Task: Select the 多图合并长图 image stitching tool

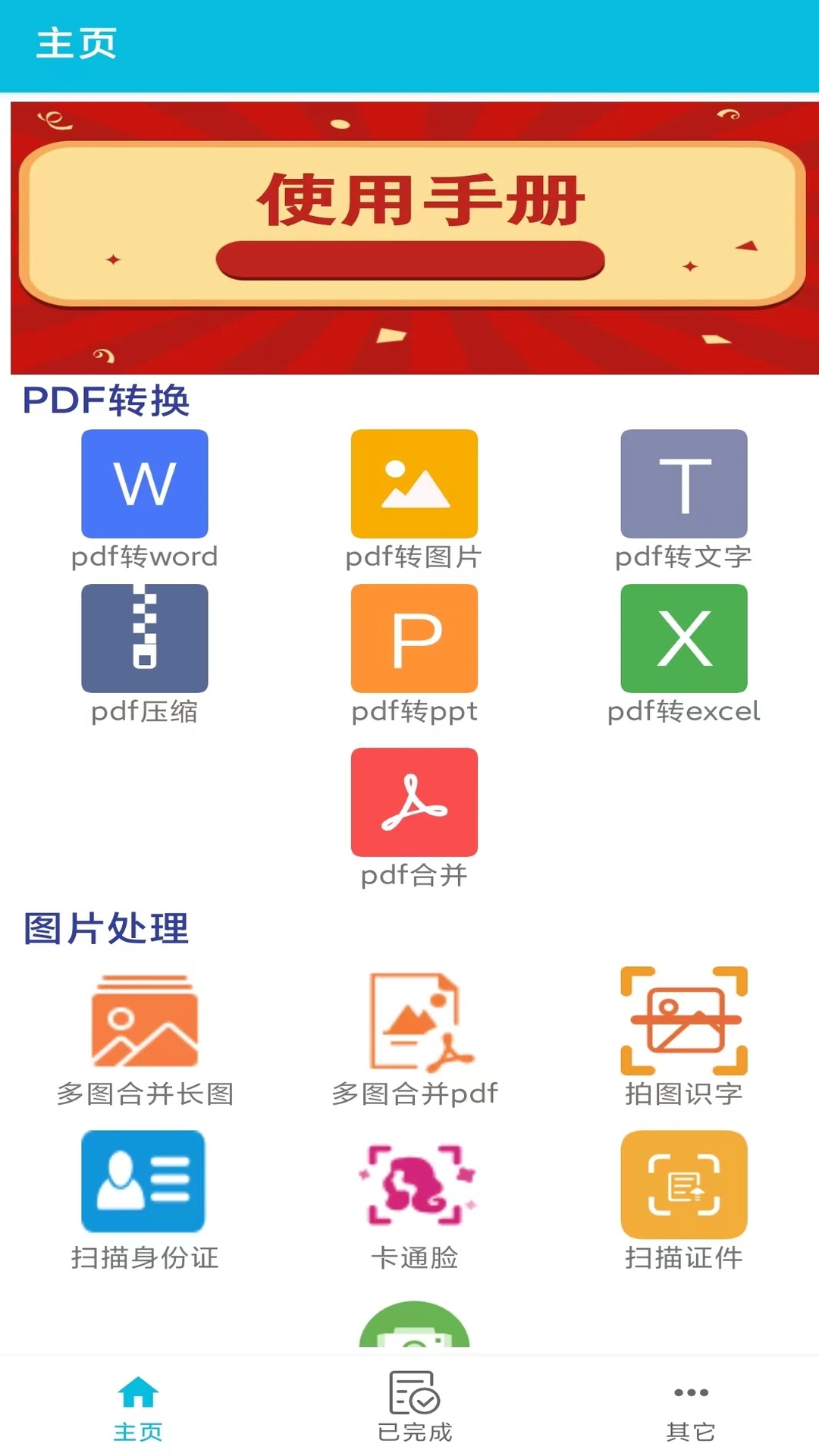Action: (x=144, y=1021)
